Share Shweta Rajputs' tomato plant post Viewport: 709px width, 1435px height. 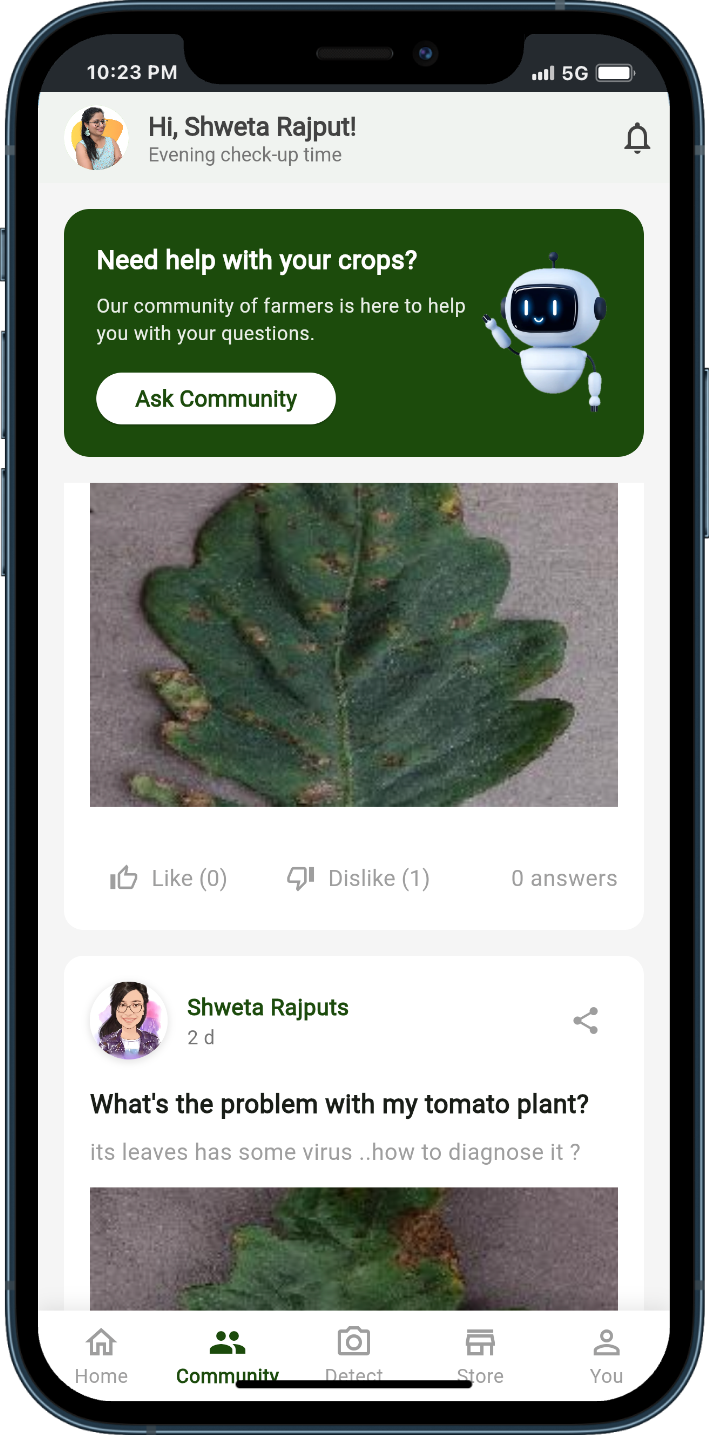point(585,1021)
